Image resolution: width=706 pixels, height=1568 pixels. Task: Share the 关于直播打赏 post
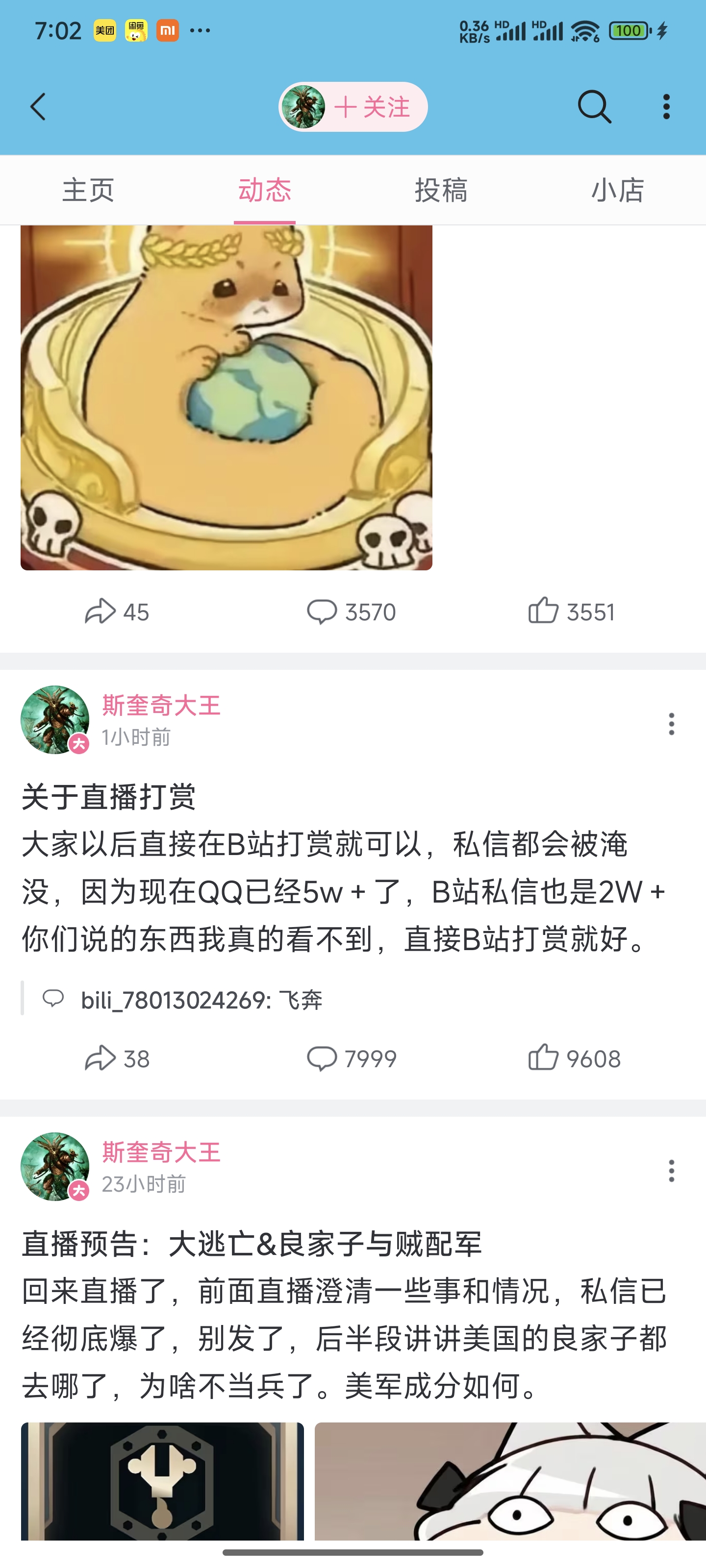point(117,1058)
